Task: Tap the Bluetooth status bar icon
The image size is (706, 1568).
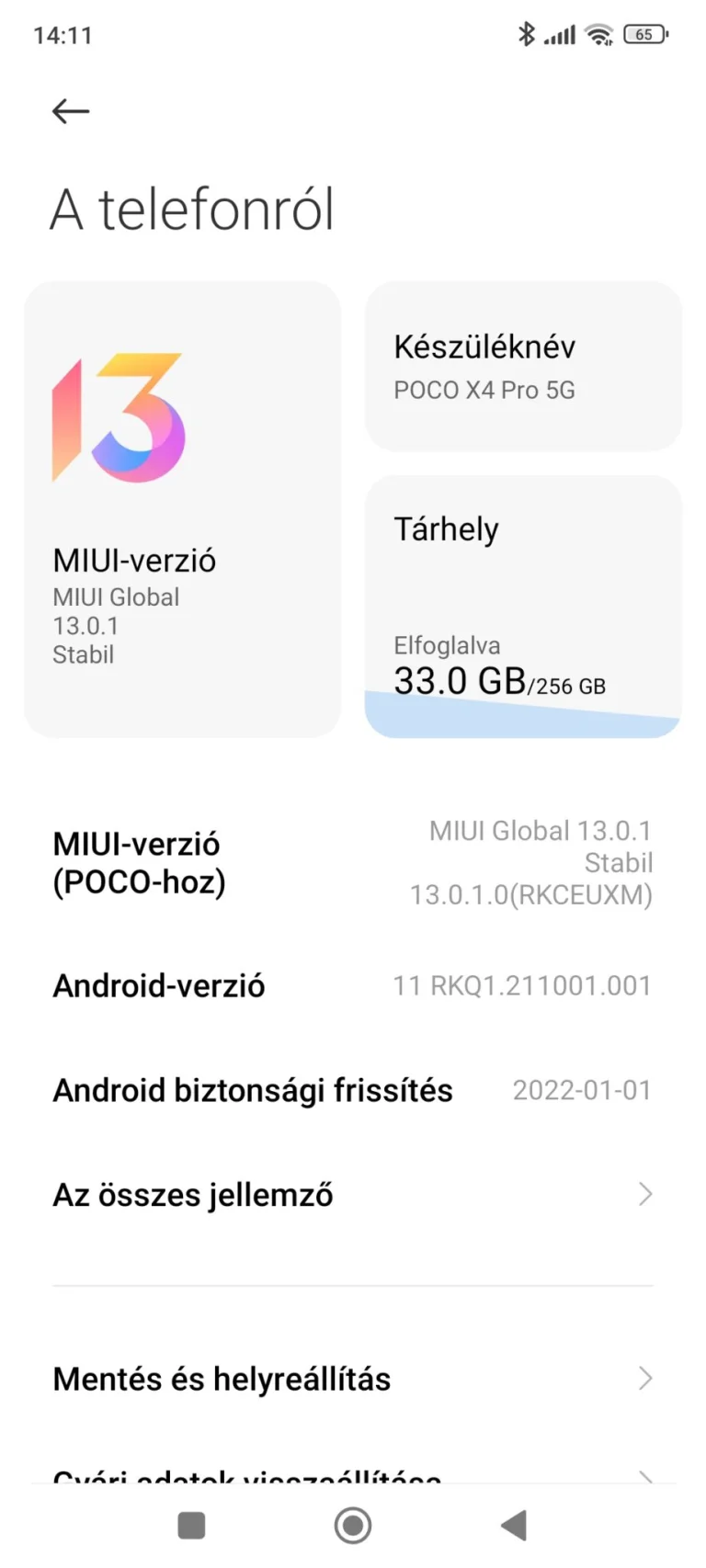Action: (529, 33)
